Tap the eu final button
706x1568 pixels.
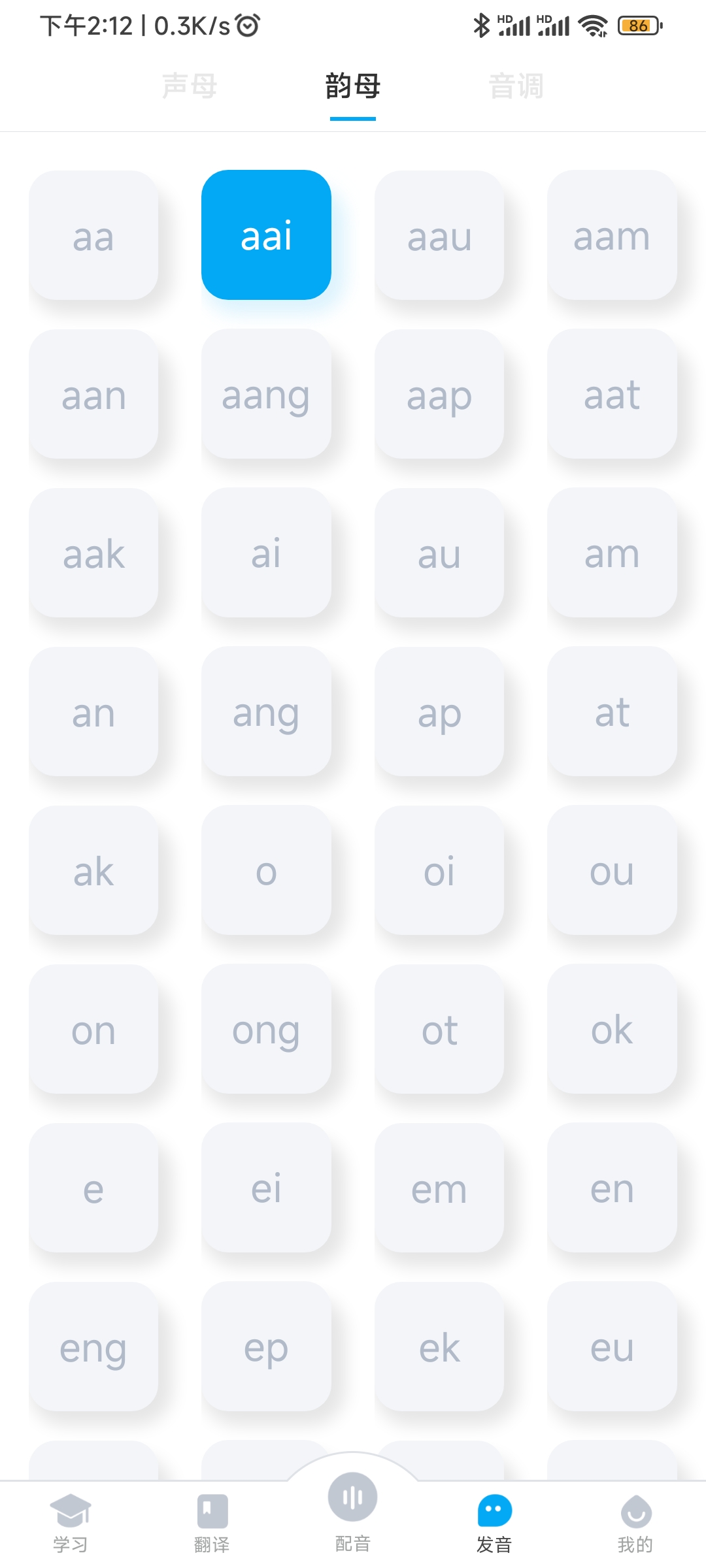(x=612, y=1347)
